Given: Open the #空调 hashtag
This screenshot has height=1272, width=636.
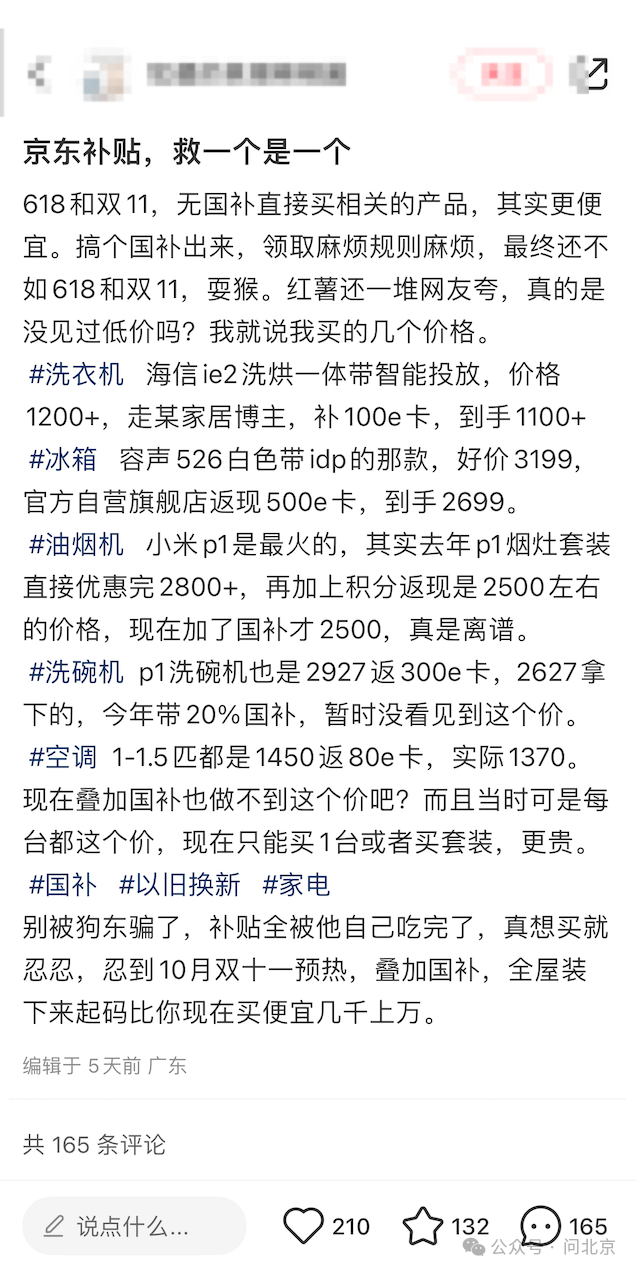Looking at the screenshot, I should tap(64, 757).
